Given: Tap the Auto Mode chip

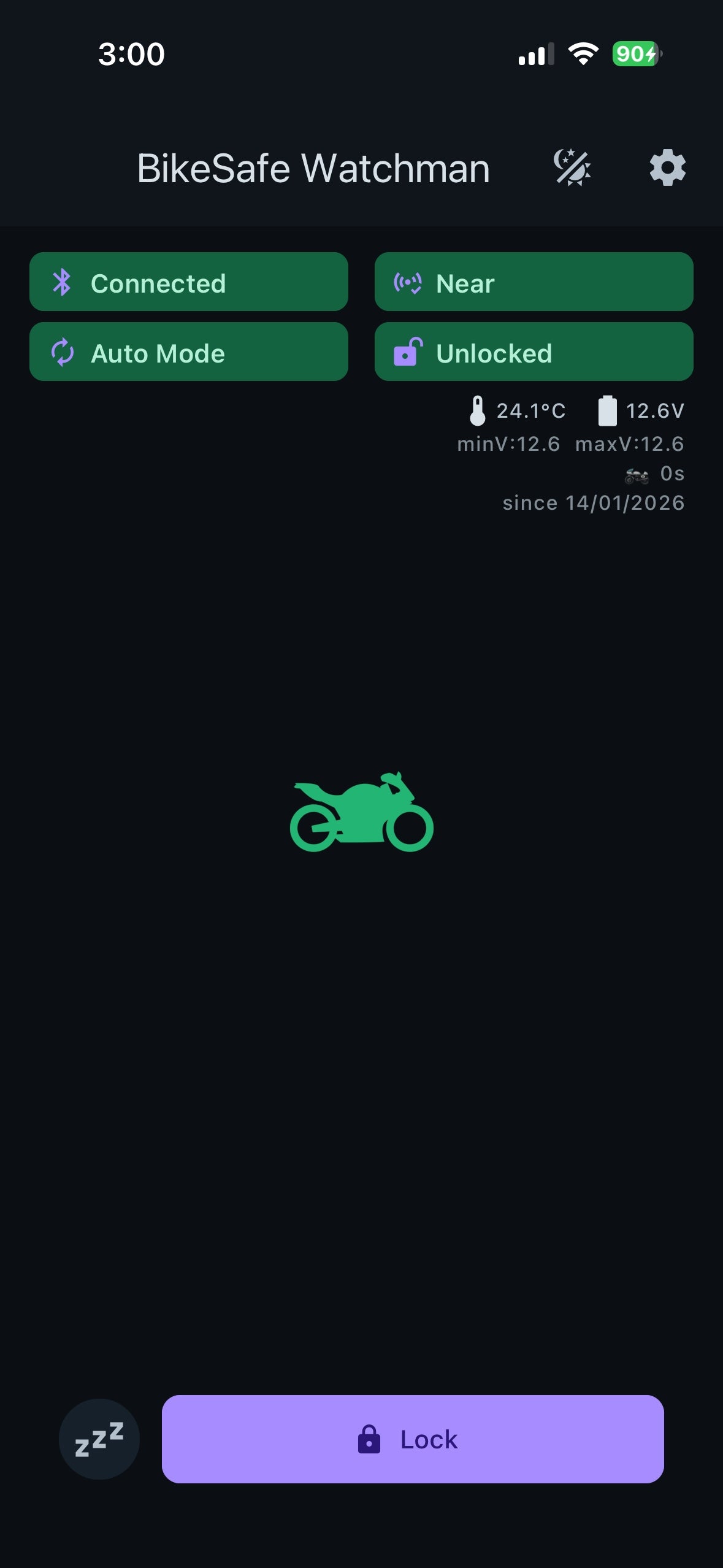Looking at the screenshot, I should [188, 352].
